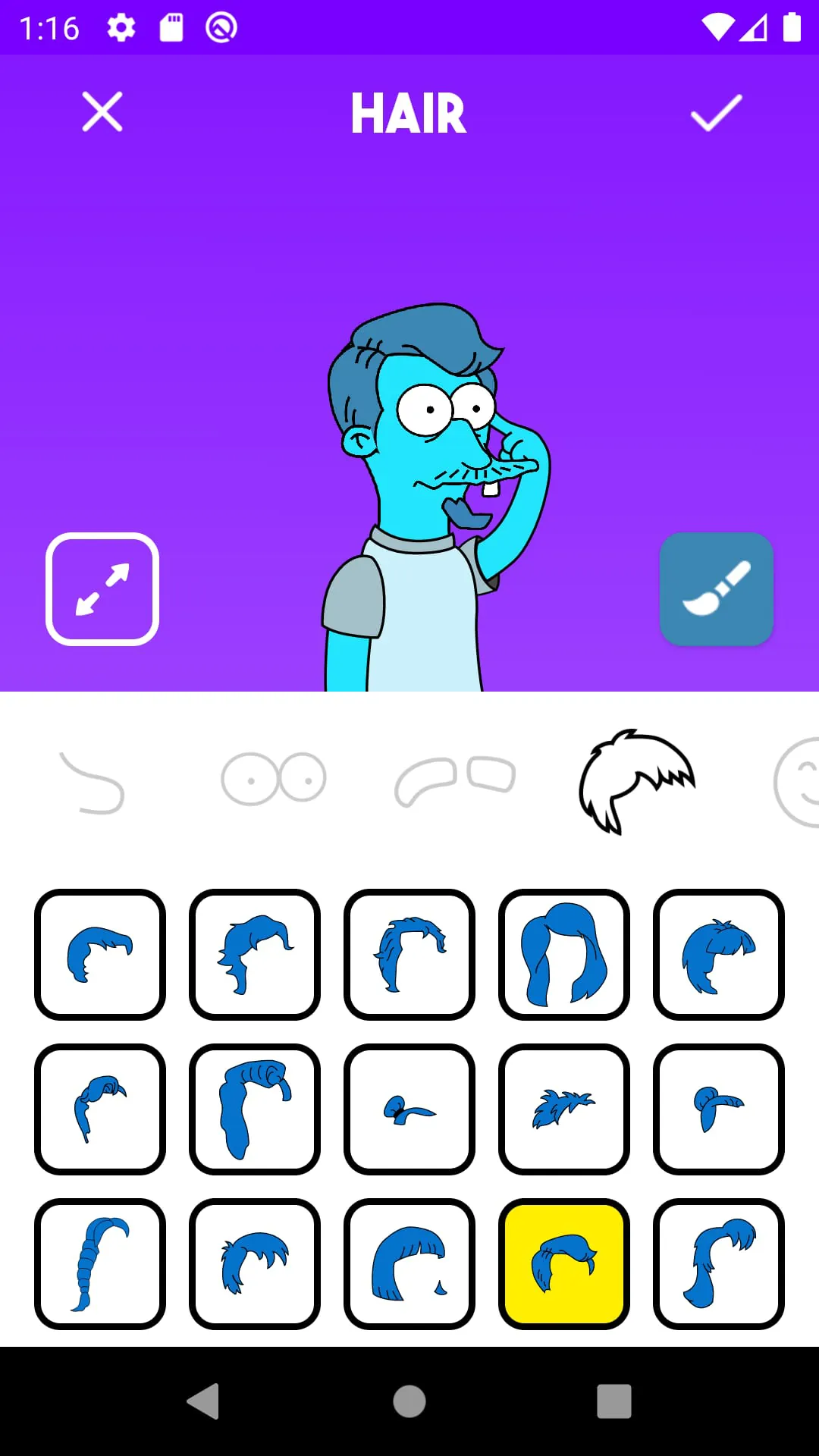Image resolution: width=819 pixels, height=1456 pixels.
Task: Click the resize arrows tool on the preview
Action: (x=102, y=589)
